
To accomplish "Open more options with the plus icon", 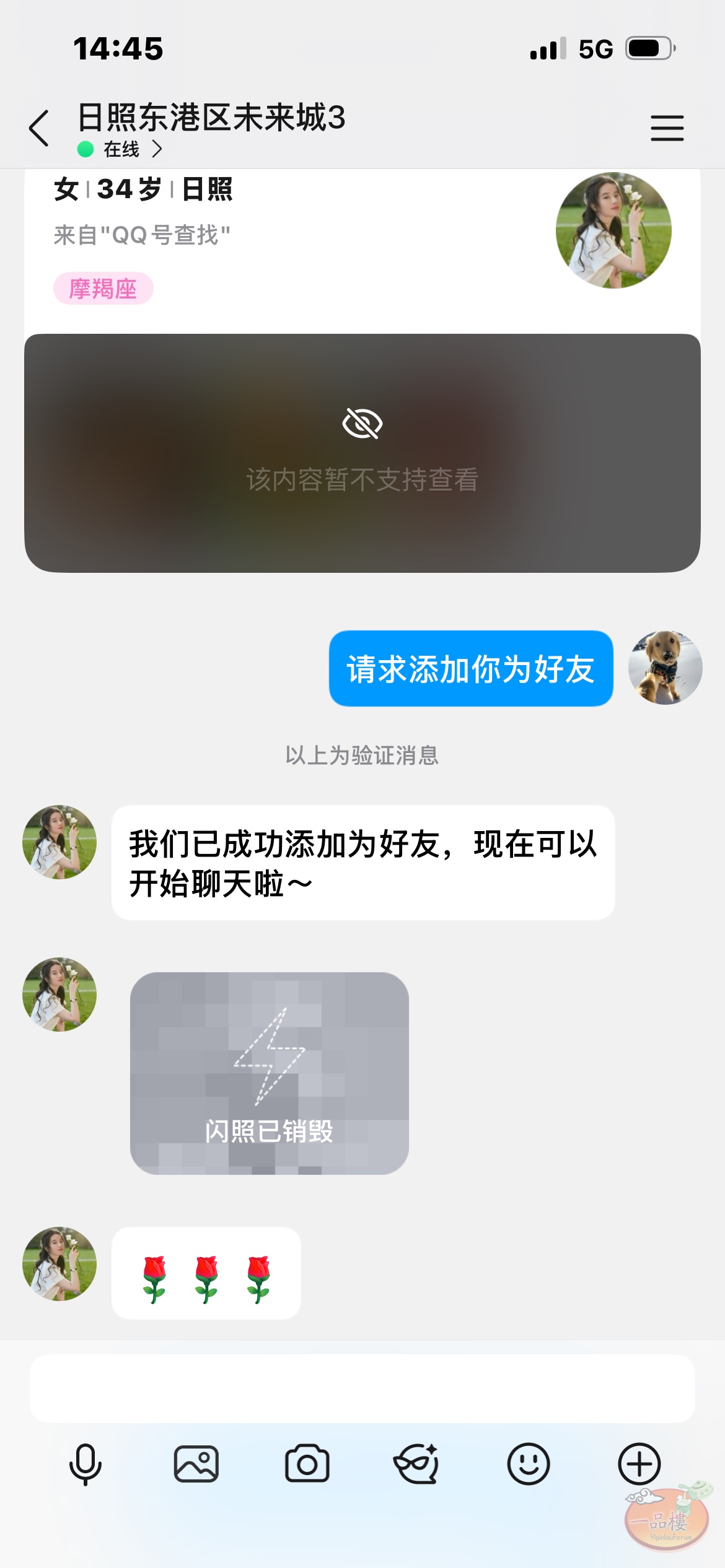I will pyautogui.click(x=639, y=1464).
